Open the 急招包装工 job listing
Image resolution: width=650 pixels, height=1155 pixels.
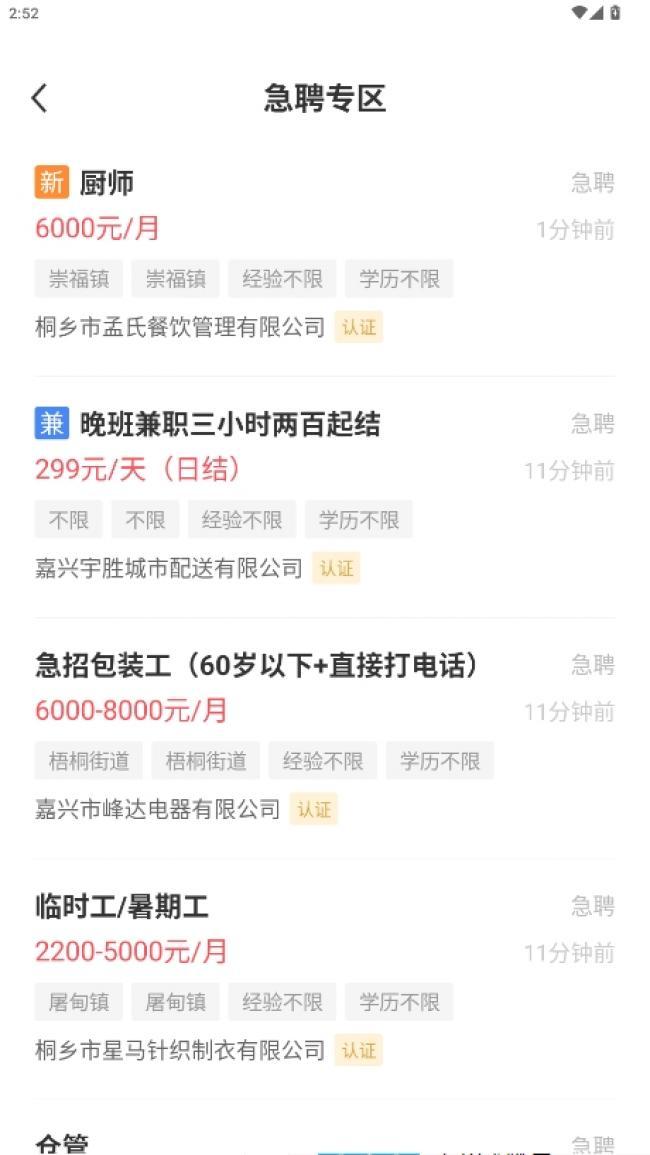coord(258,665)
